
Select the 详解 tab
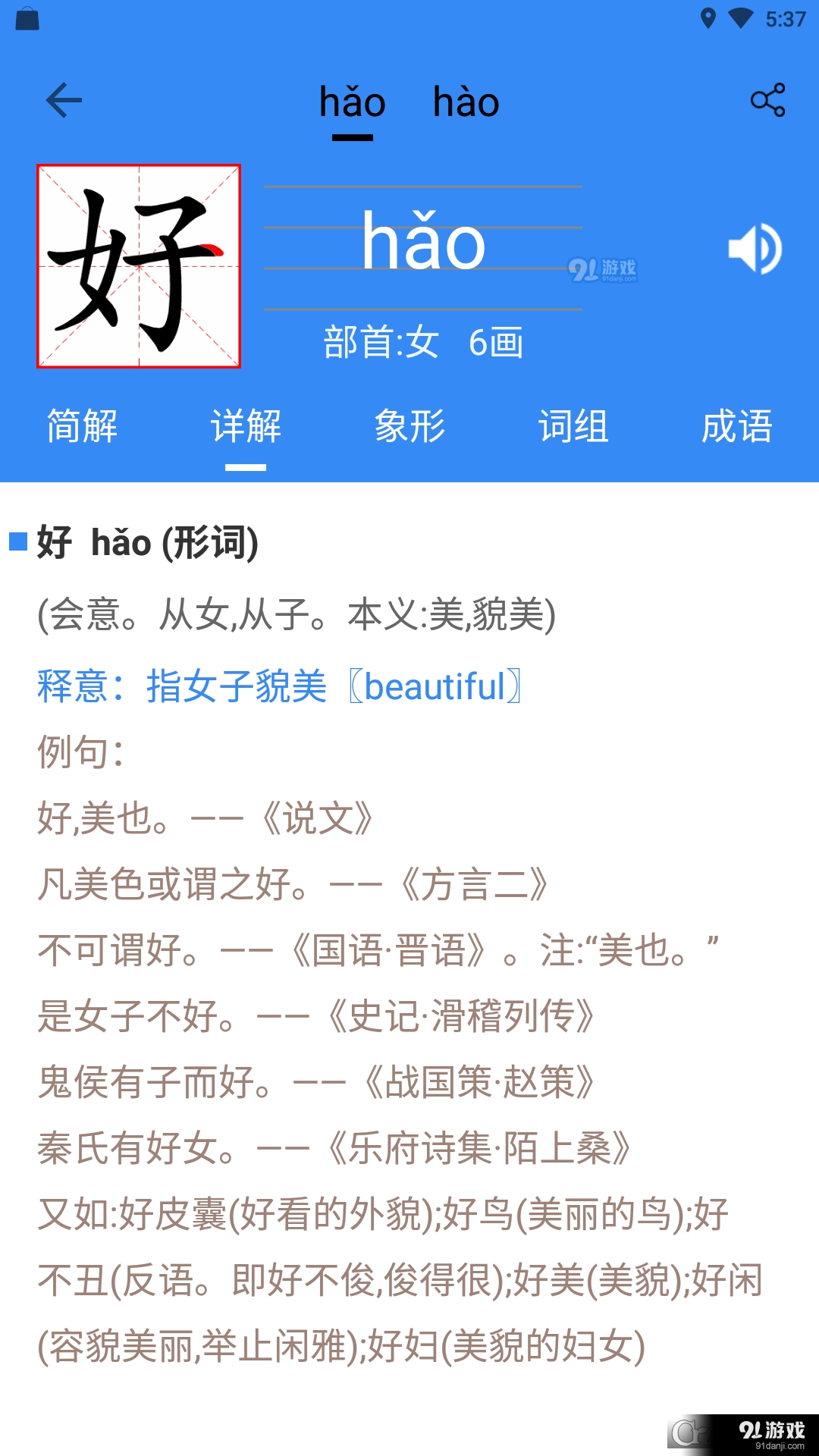(x=246, y=425)
